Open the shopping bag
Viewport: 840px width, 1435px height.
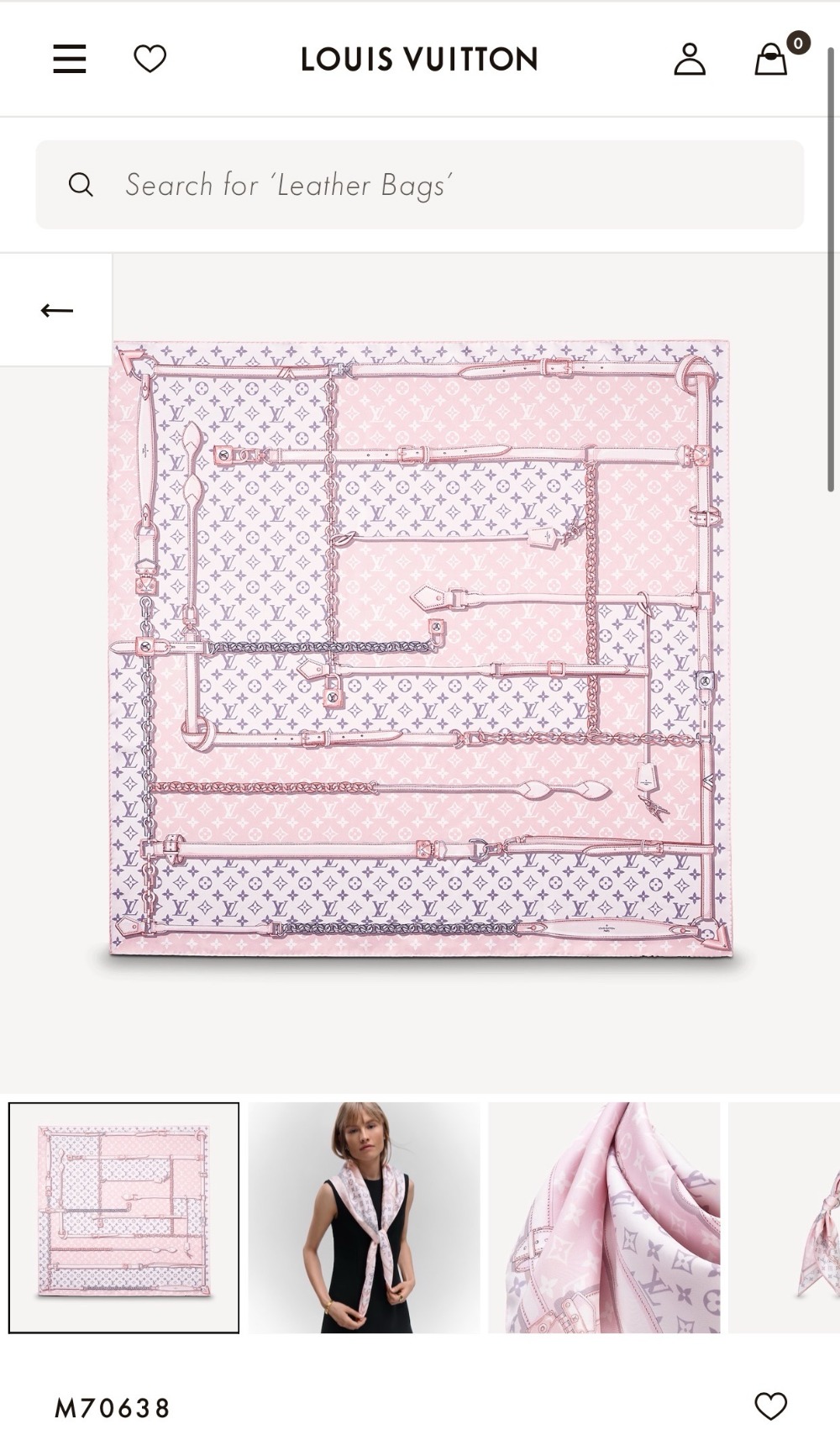[x=771, y=59]
